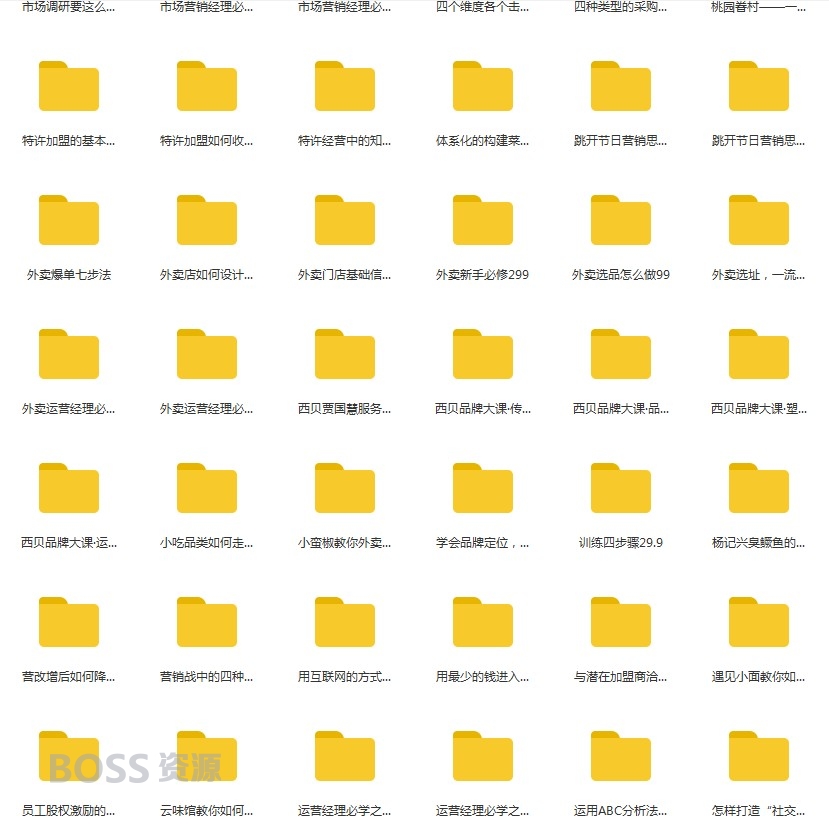The width and height of the screenshot is (829, 833).
Task: Open the folder starting with 营改增后如何降
Action: (68, 622)
